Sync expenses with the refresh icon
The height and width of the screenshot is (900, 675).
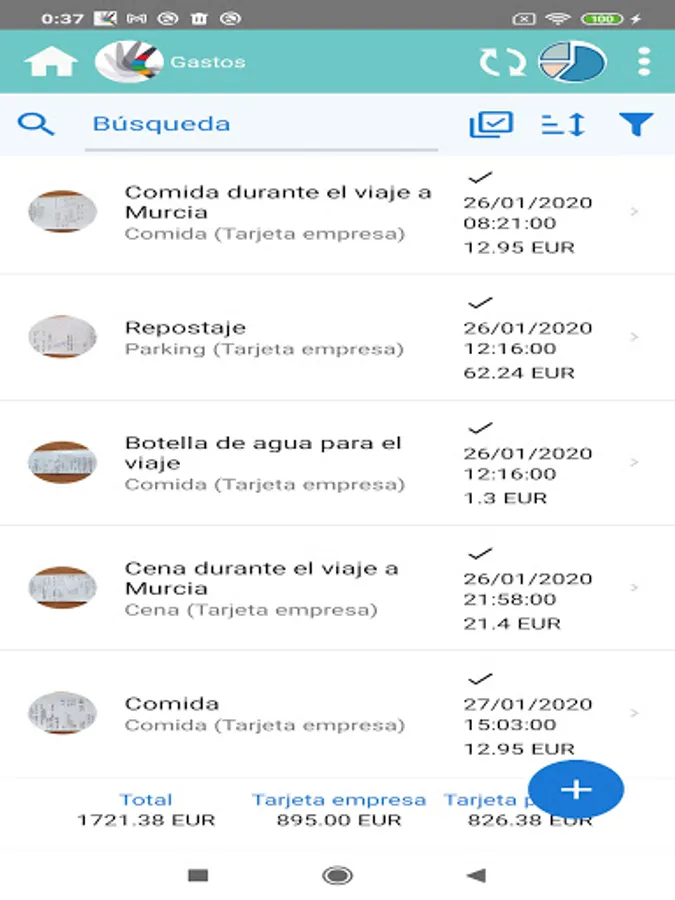click(502, 62)
